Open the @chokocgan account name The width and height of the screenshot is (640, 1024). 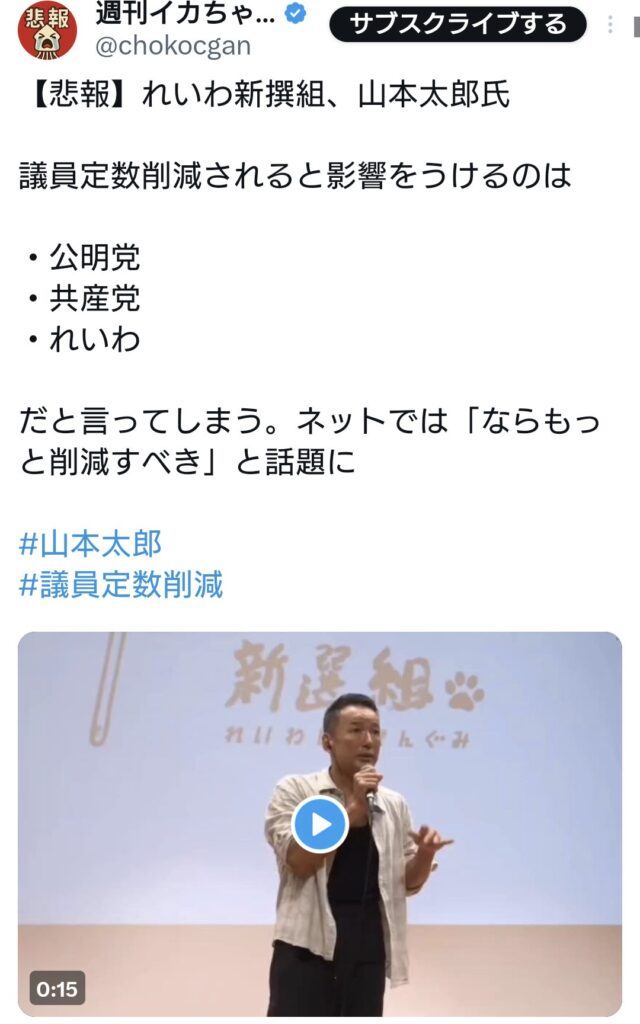click(173, 46)
